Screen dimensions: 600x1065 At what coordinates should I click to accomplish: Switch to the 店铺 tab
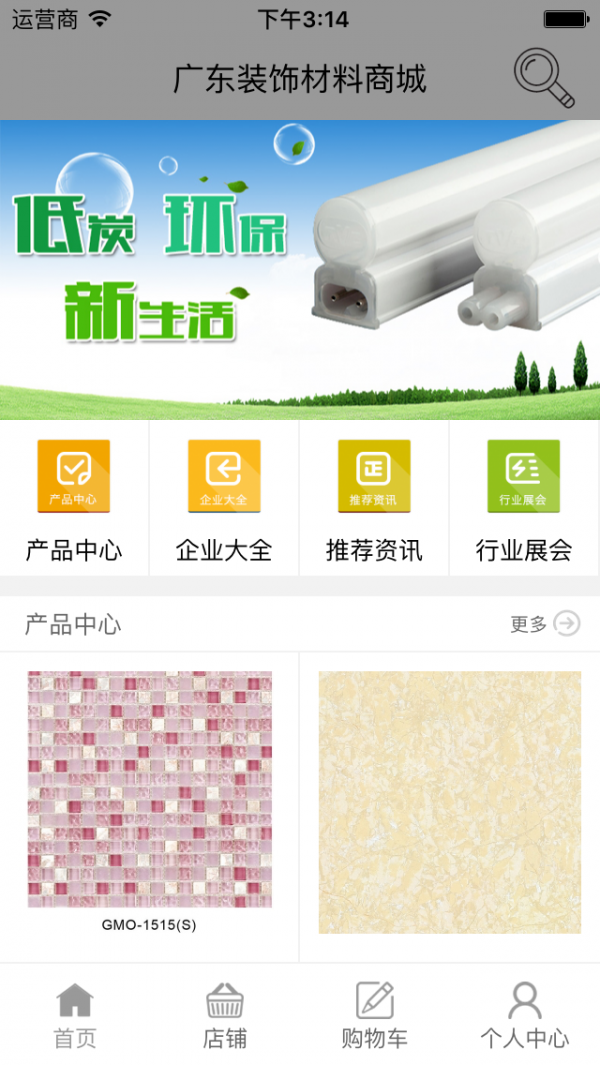click(x=225, y=1014)
